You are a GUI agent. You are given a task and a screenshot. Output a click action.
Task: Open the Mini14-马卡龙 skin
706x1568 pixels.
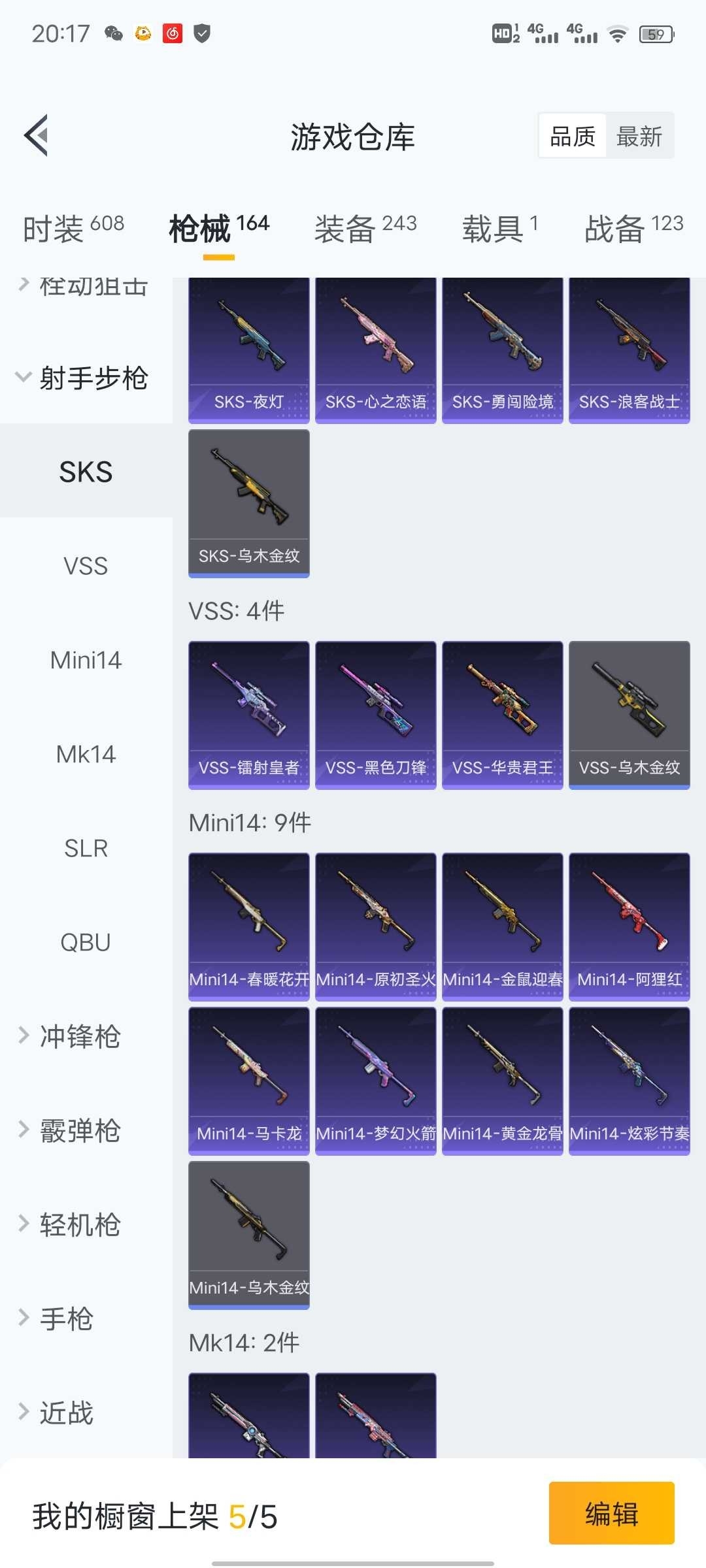[x=248, y=1081]
